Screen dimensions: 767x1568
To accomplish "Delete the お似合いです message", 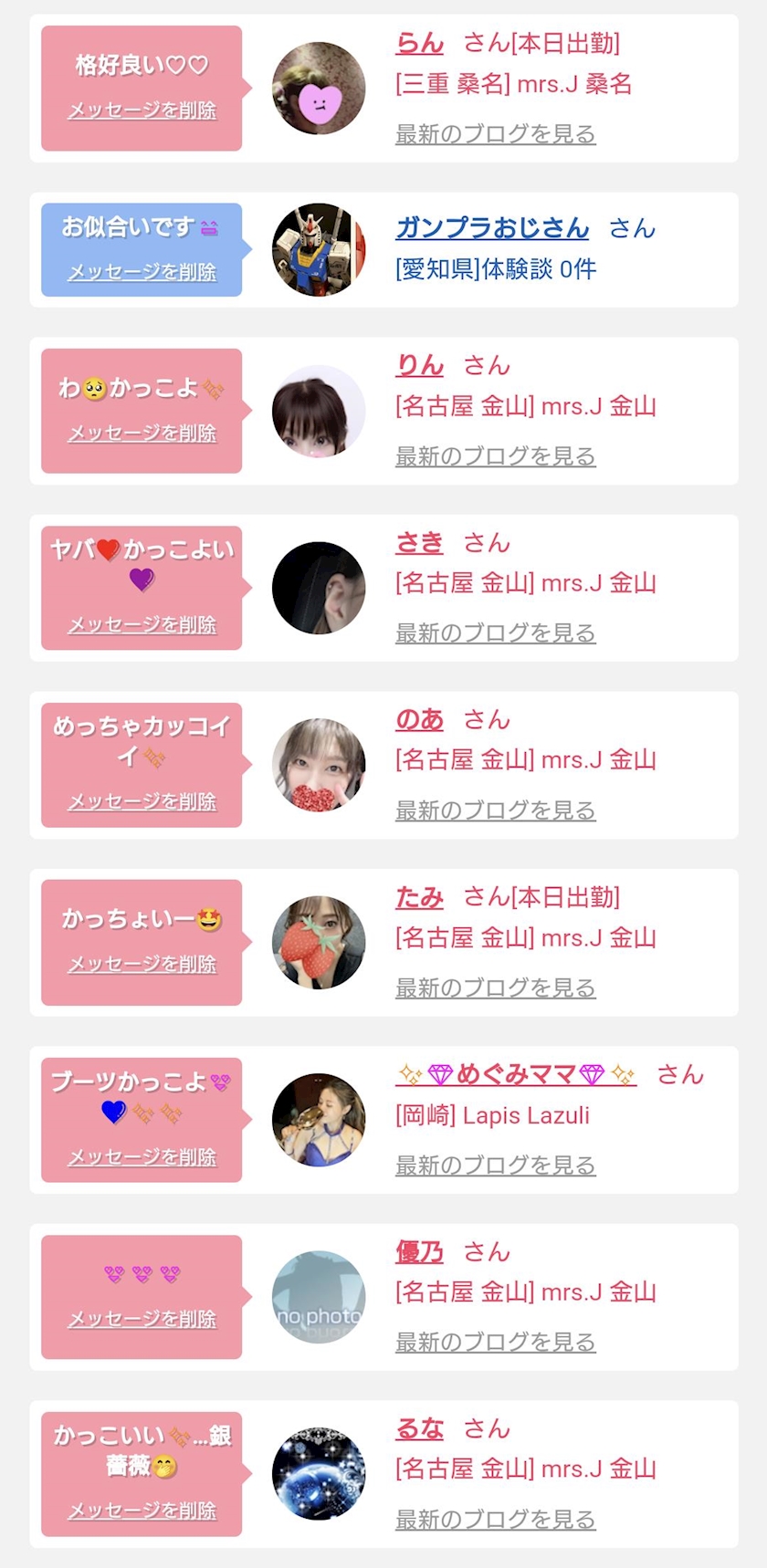I will pyautogui.click(x=142, y=272).
